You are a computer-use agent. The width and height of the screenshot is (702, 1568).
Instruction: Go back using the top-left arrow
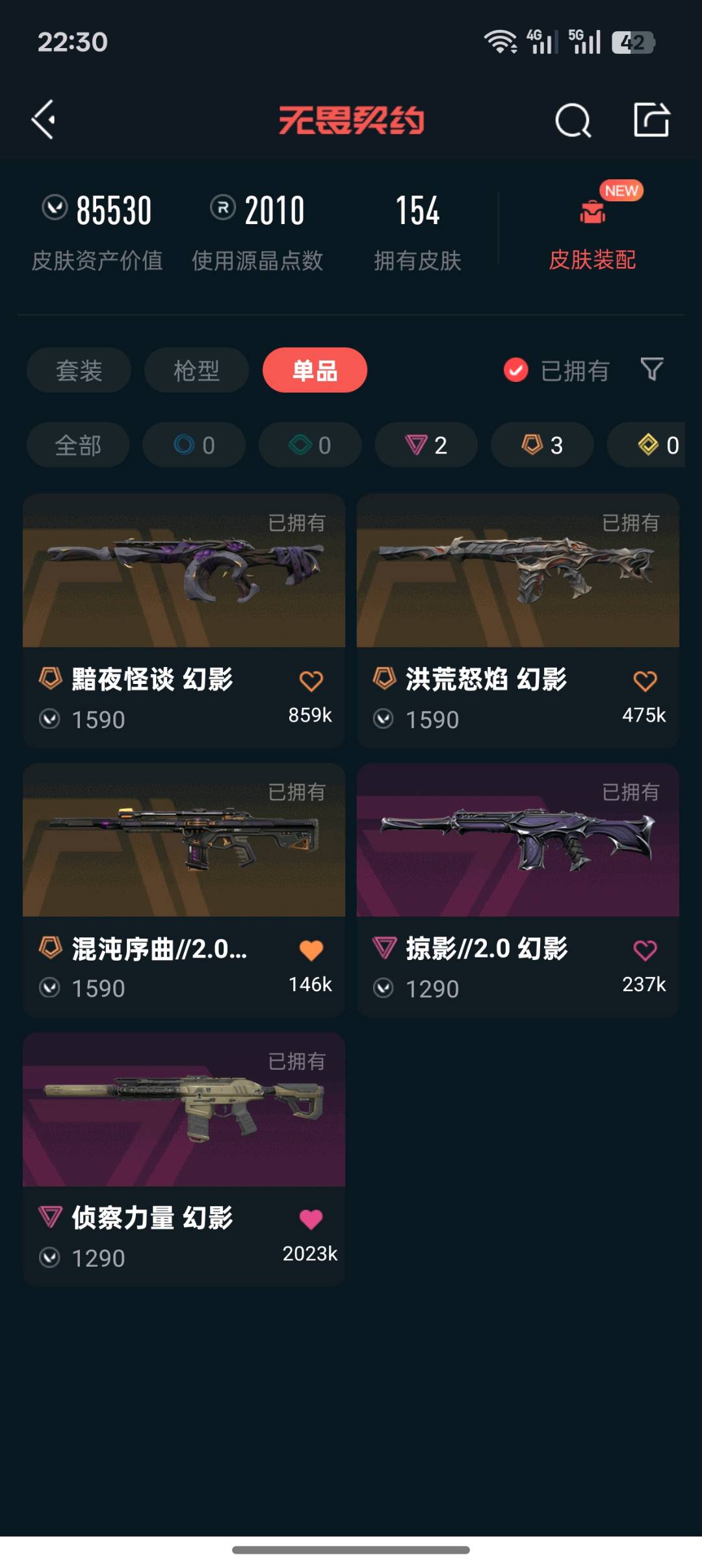[44, 120]
